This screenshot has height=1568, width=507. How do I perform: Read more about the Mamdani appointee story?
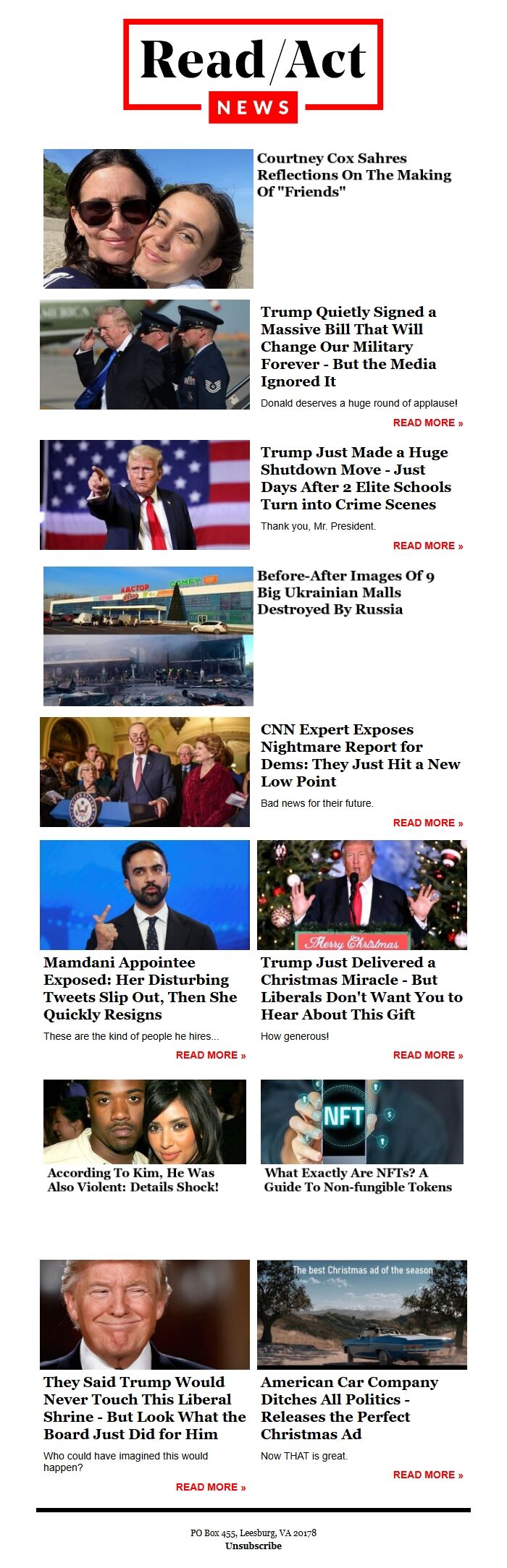[x=210, y=1055]
